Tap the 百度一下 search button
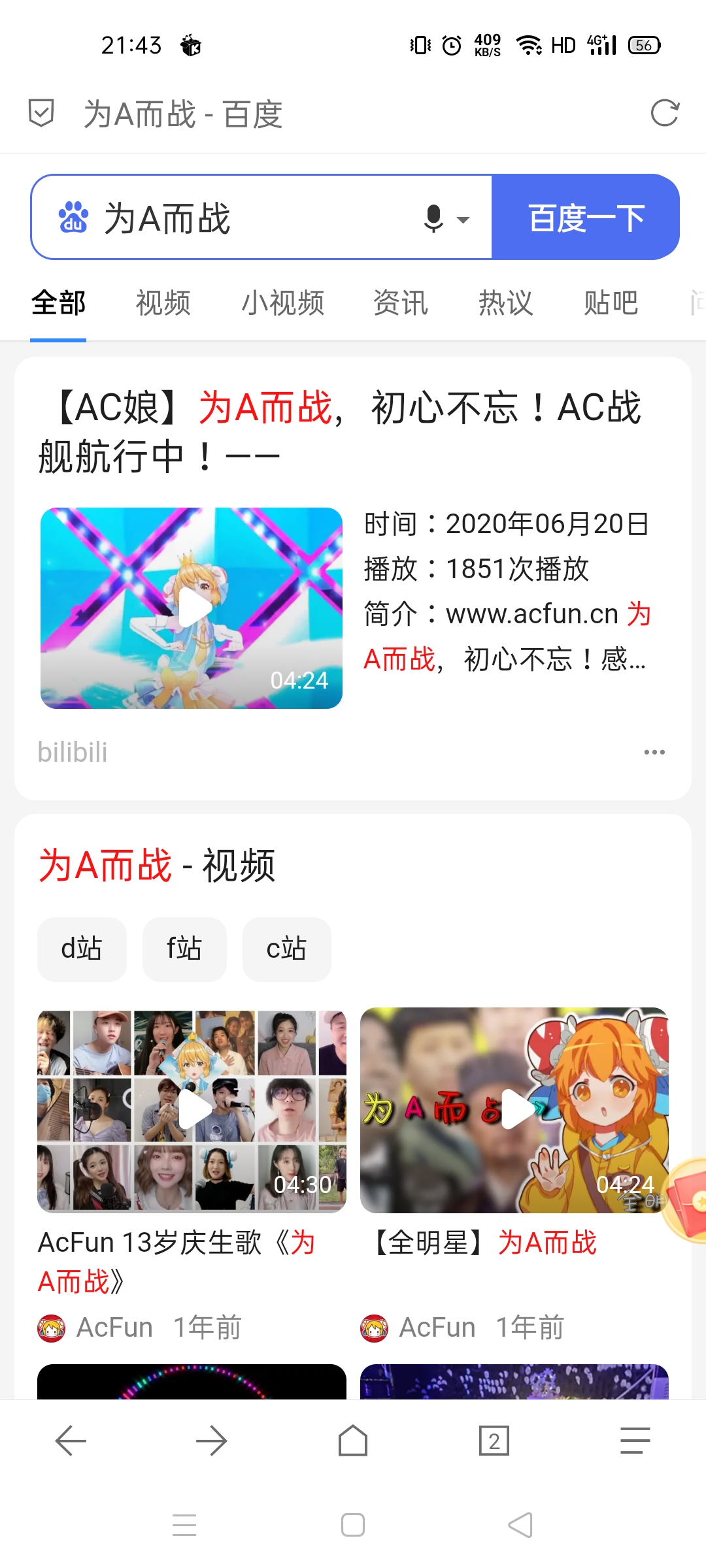Viewport: 706px width, 1568px height. tap(586, 218)
